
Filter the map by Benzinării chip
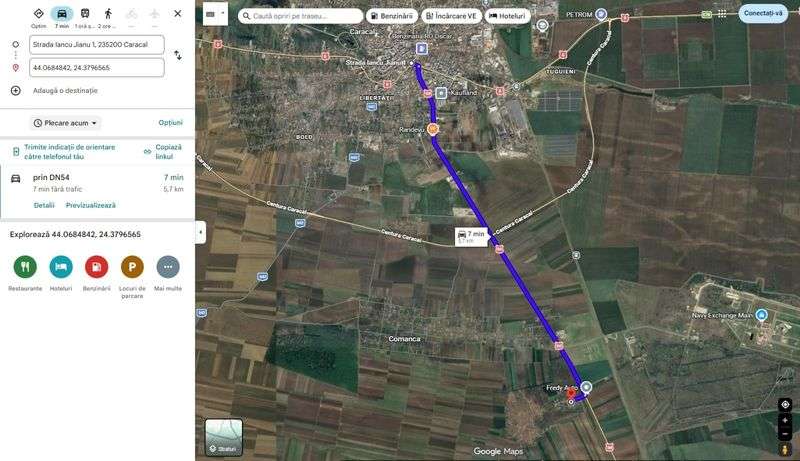click(x=392, y=16)
